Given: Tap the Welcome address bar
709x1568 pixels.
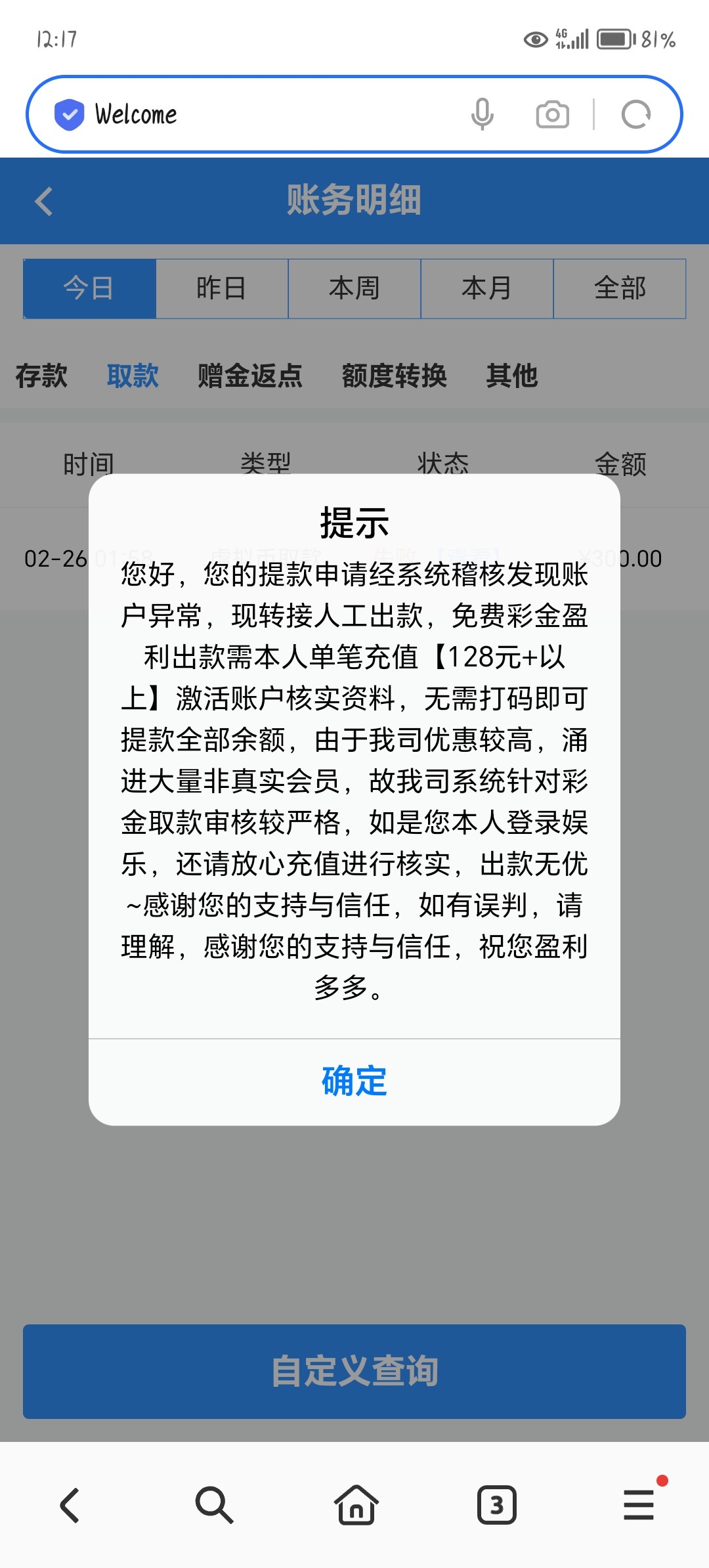Looking at the screenshot, I should pyautogui.click(x=263, y=114).
